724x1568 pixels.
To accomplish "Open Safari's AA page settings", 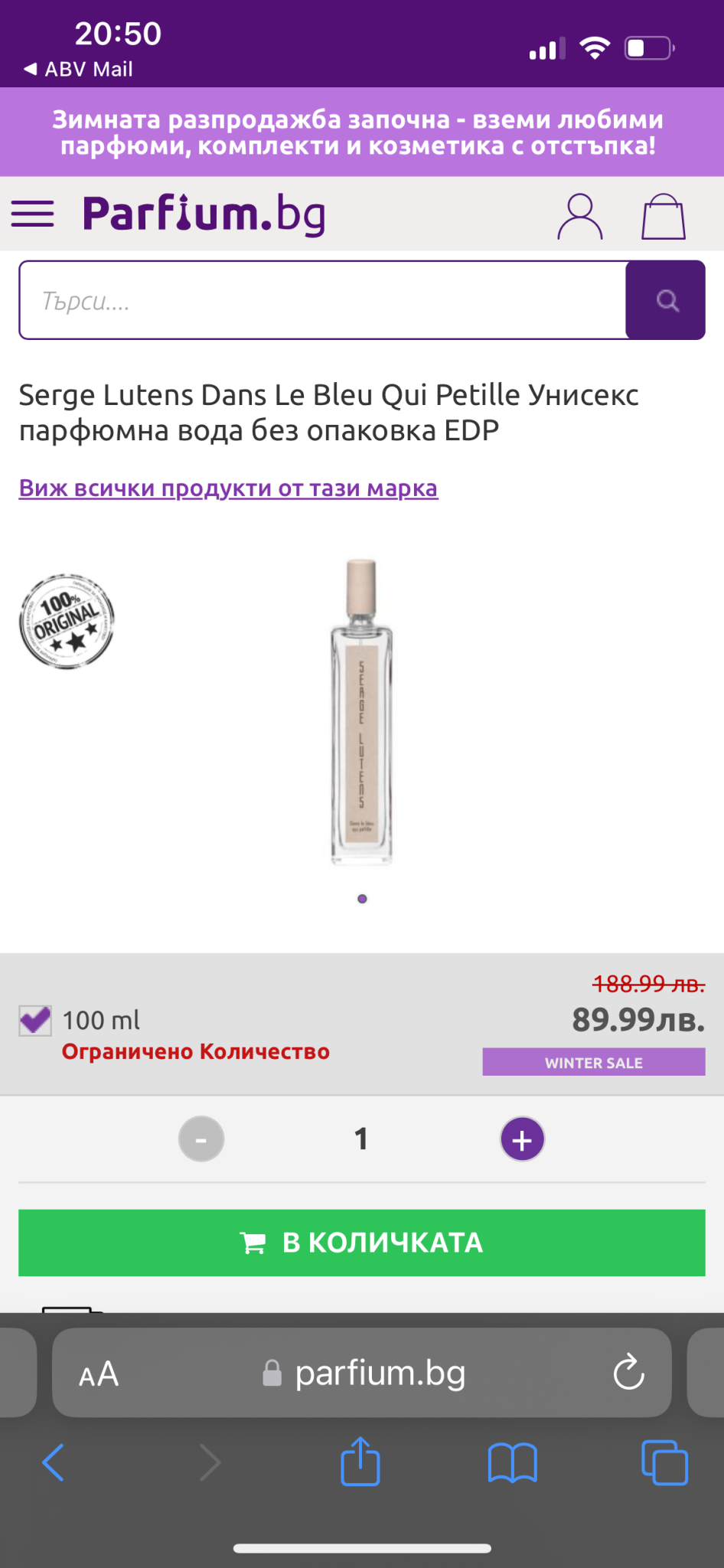I will (99, 1374).
